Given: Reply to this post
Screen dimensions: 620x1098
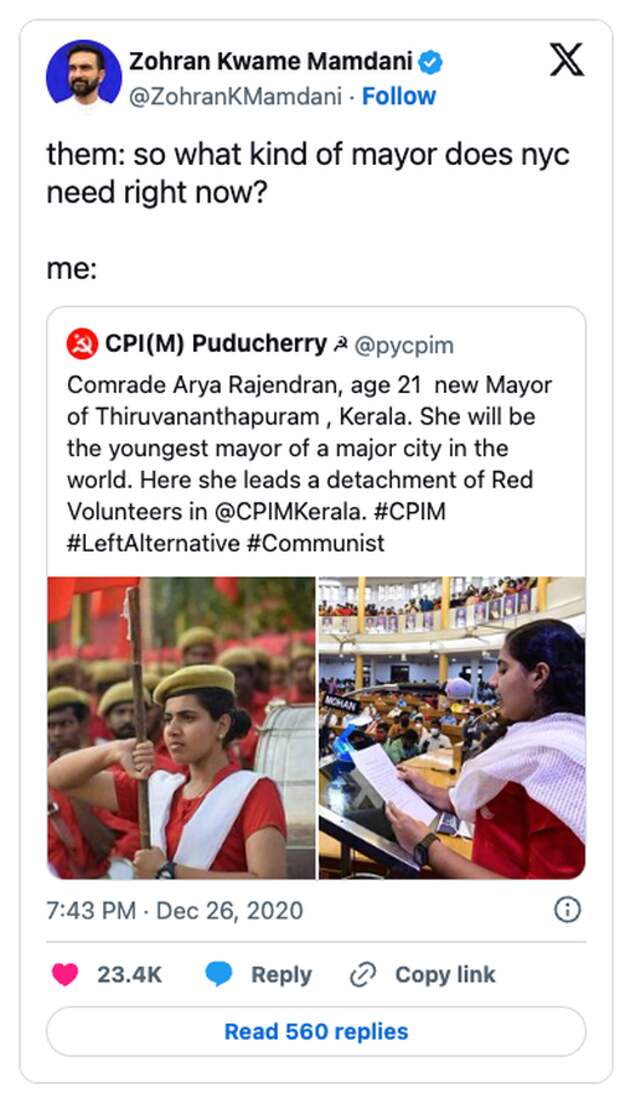Looking at the screenshot, I should tap(260, 975).
